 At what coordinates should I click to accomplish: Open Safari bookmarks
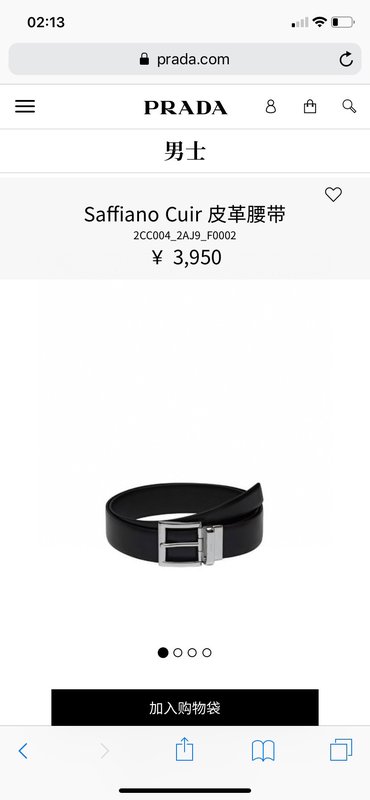(263, 751)
